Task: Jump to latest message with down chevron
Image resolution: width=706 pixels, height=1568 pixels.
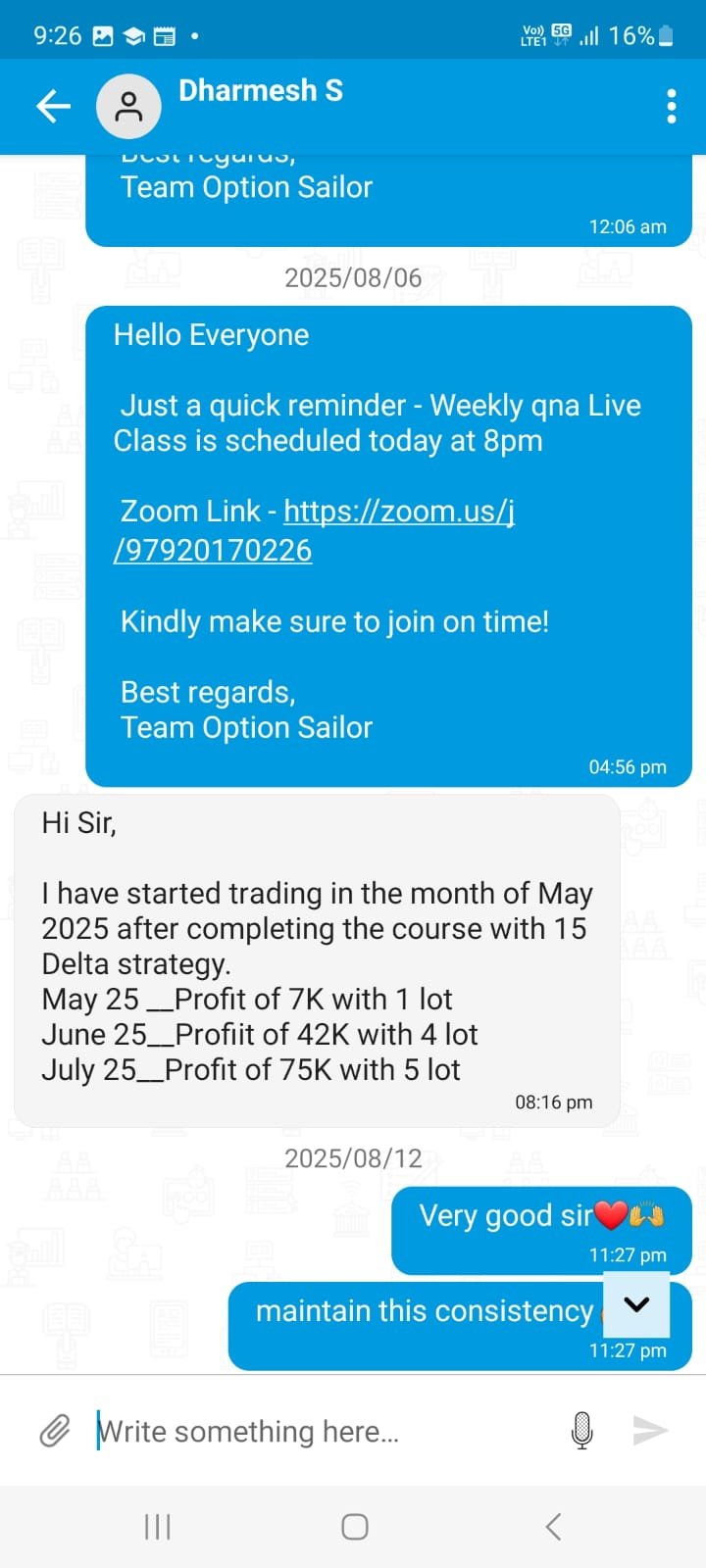Action: [636, 1304]
